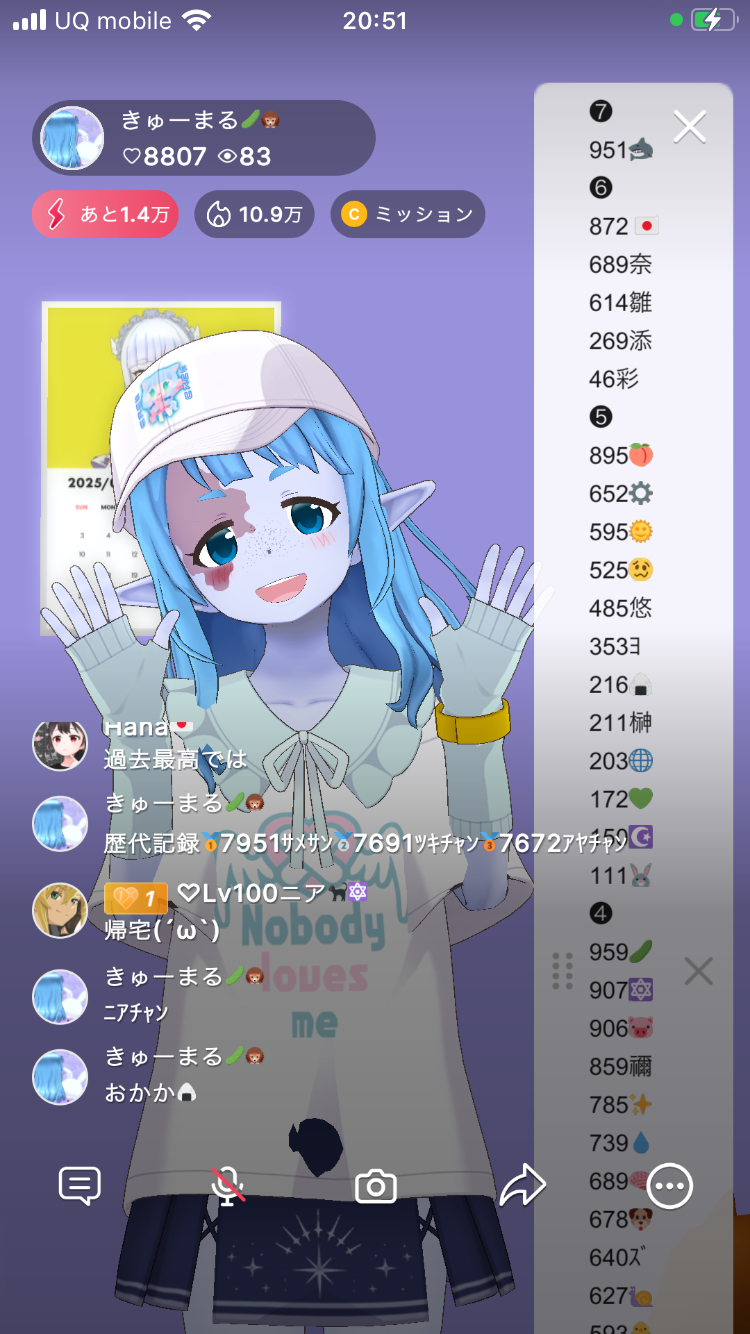Open the 10.9万 flame points chip

point(254,214)
